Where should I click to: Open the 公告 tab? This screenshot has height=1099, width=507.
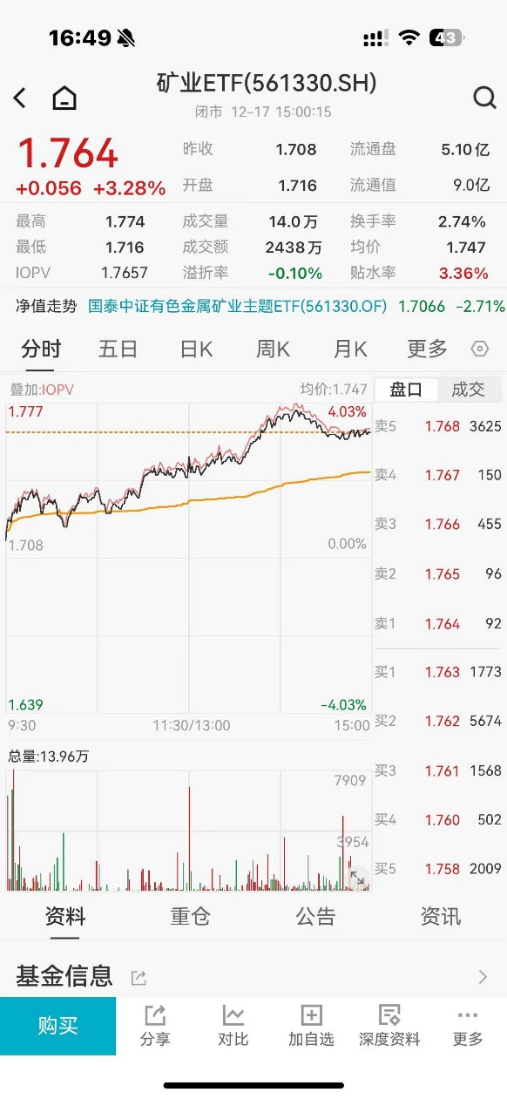316,915
